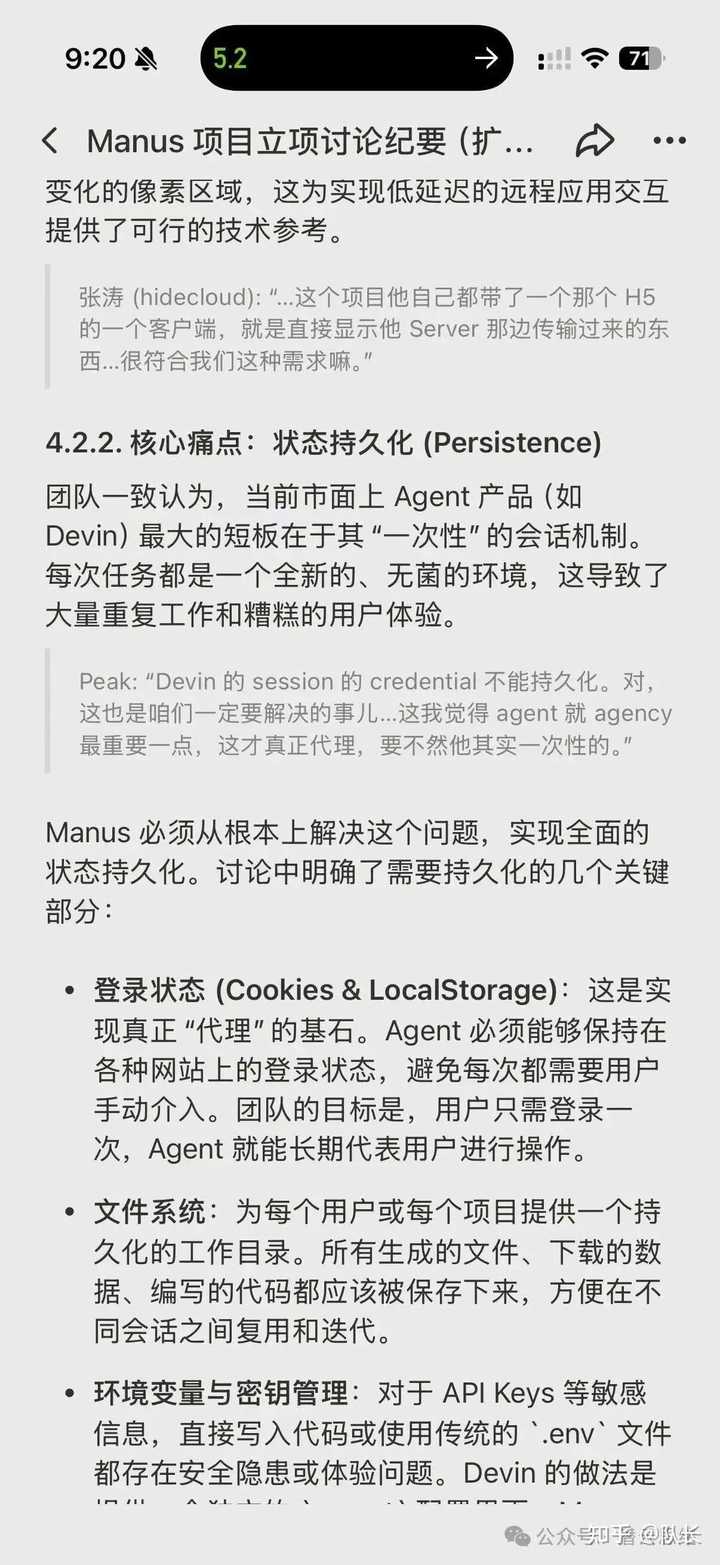
Task: Go back using the back arrow
Action: [50, 141]
